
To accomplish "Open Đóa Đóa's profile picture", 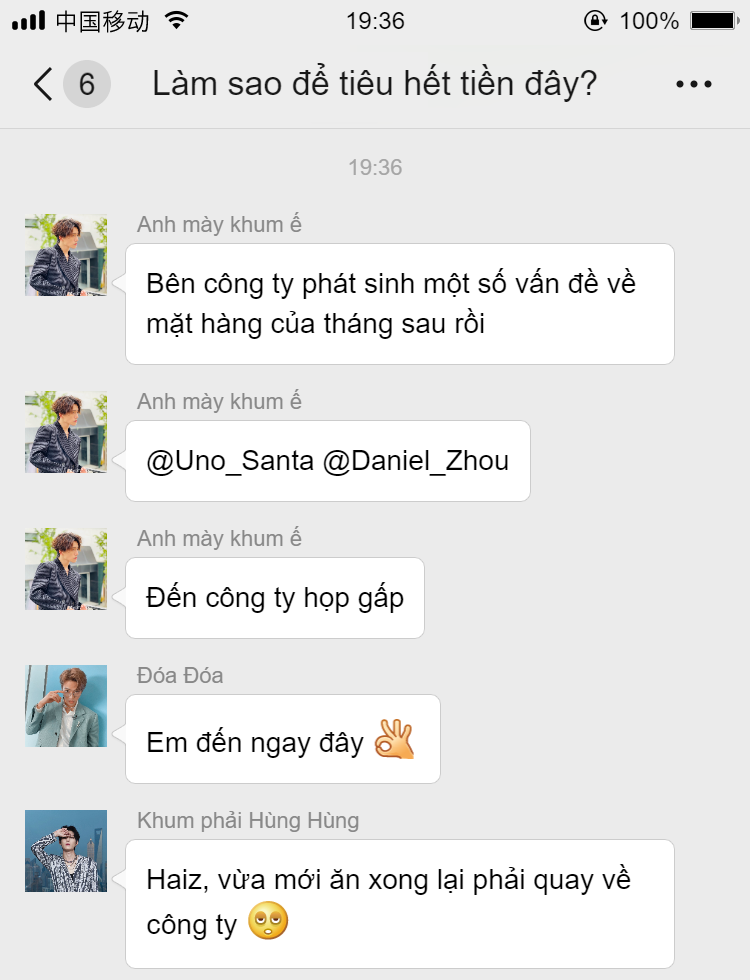I will (x=66, y=706).
